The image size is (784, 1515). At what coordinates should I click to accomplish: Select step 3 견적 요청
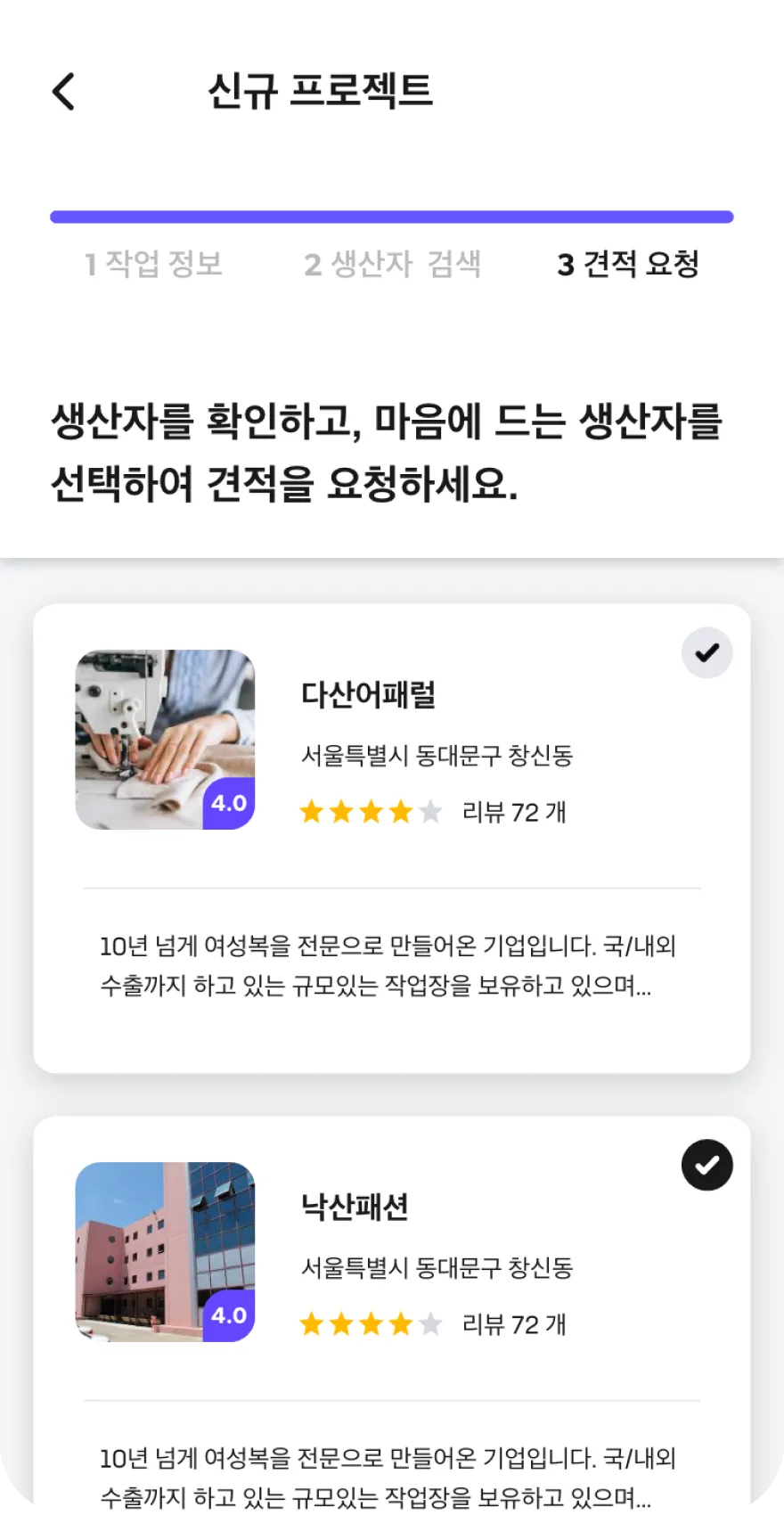tap(628, 264)
